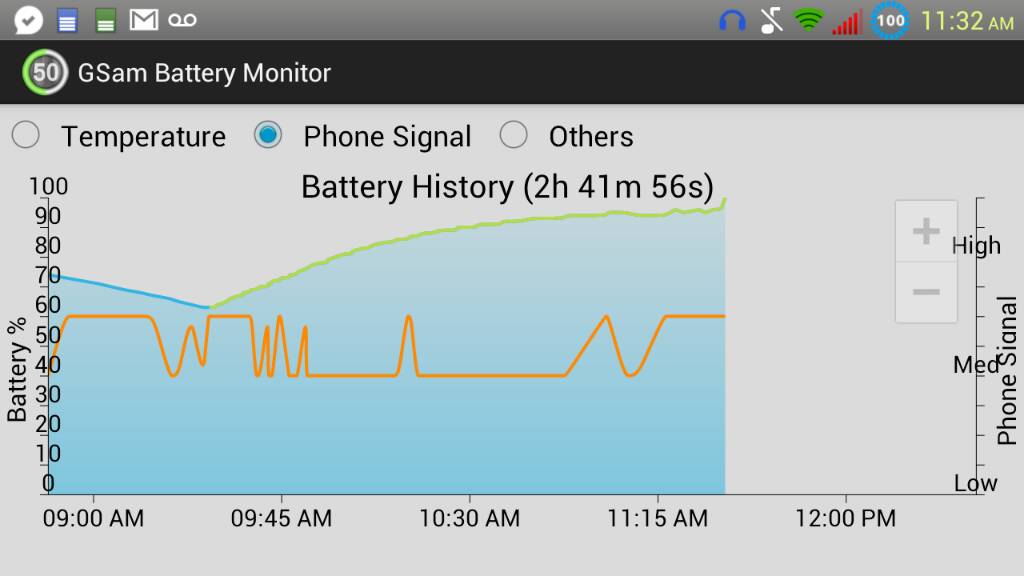The width and height of the screenshot is (1024, 576).
Task: Select the Temperature radio button
Action: tap(25, 136)
